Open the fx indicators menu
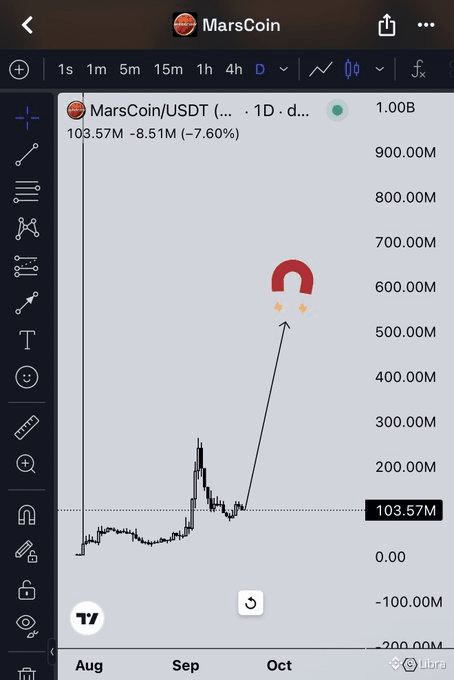The image size is (454, 680). 418,69
